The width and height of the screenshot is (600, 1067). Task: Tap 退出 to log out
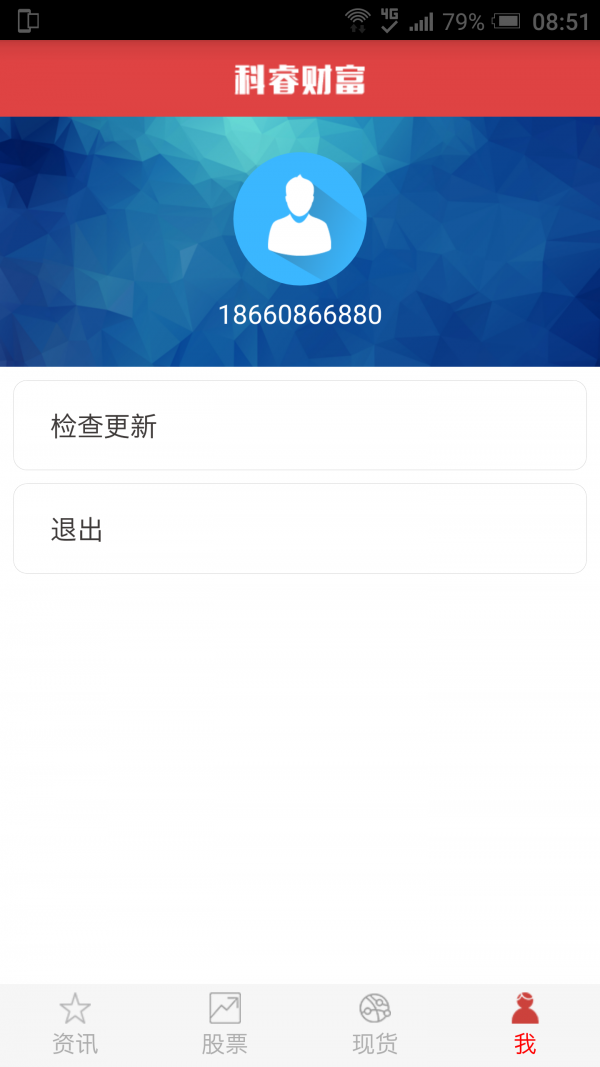300,529
